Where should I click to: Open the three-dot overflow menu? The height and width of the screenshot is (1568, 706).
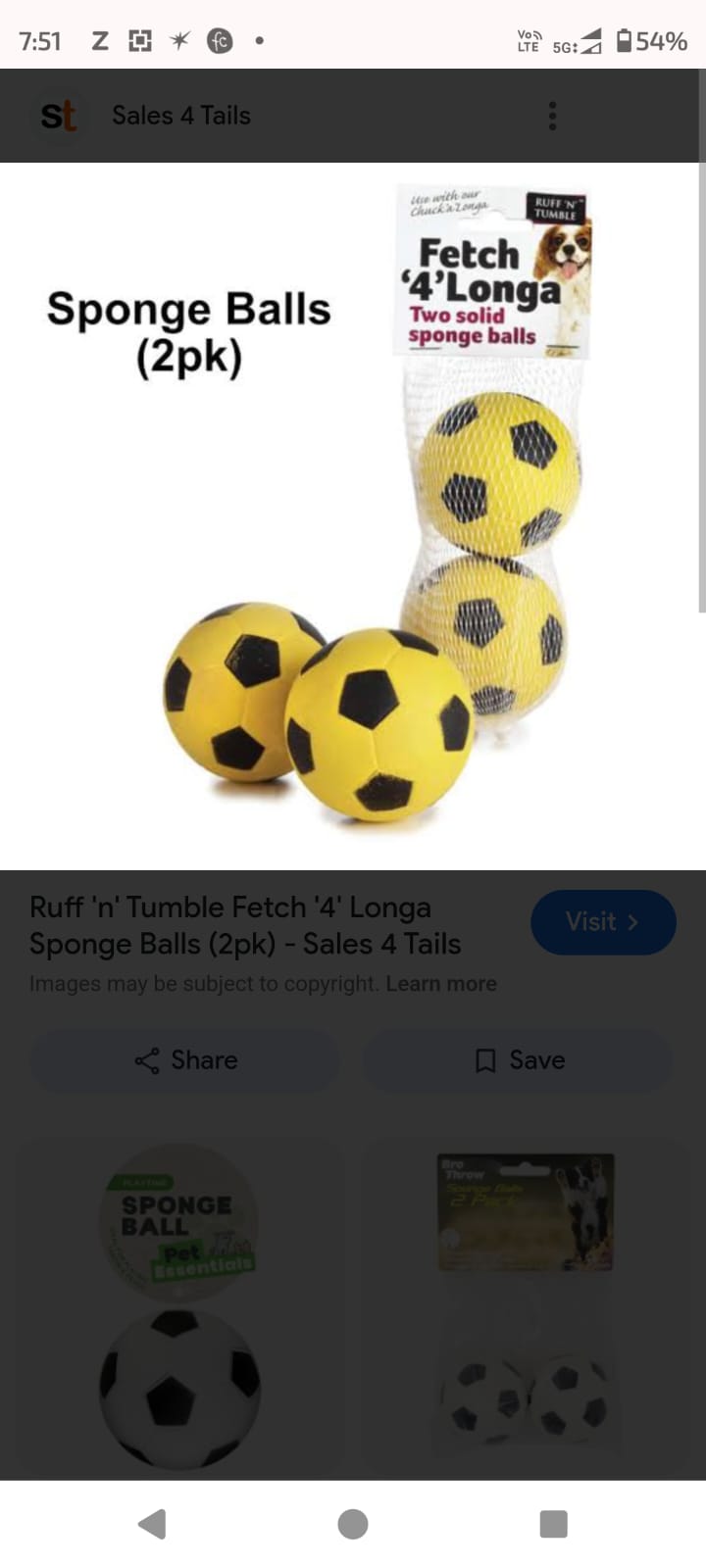click(x=553, y=116)
